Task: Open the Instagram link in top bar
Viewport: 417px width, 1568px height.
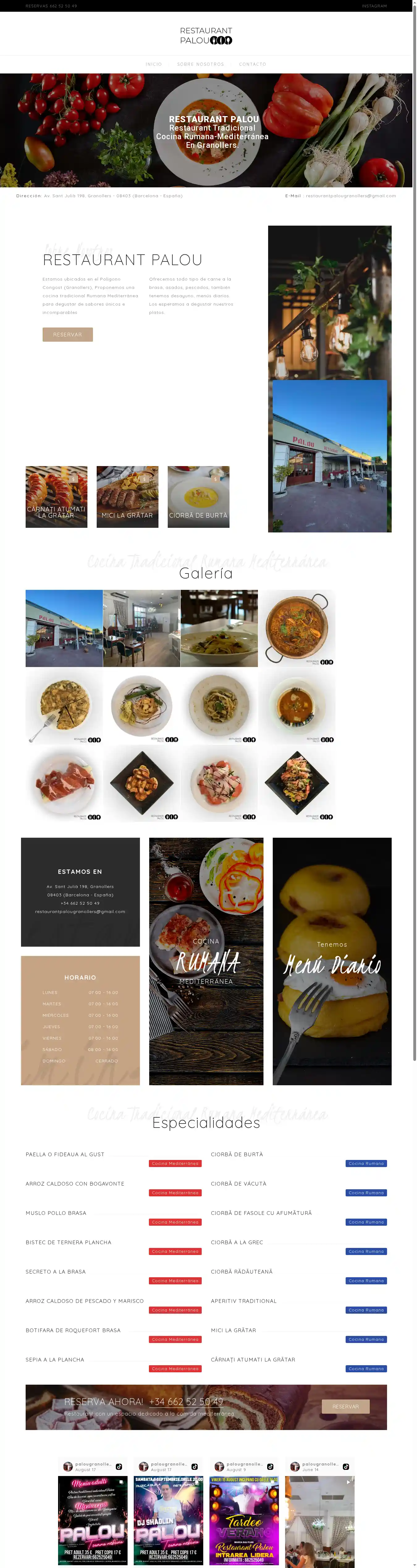Action: coord(374,6)
